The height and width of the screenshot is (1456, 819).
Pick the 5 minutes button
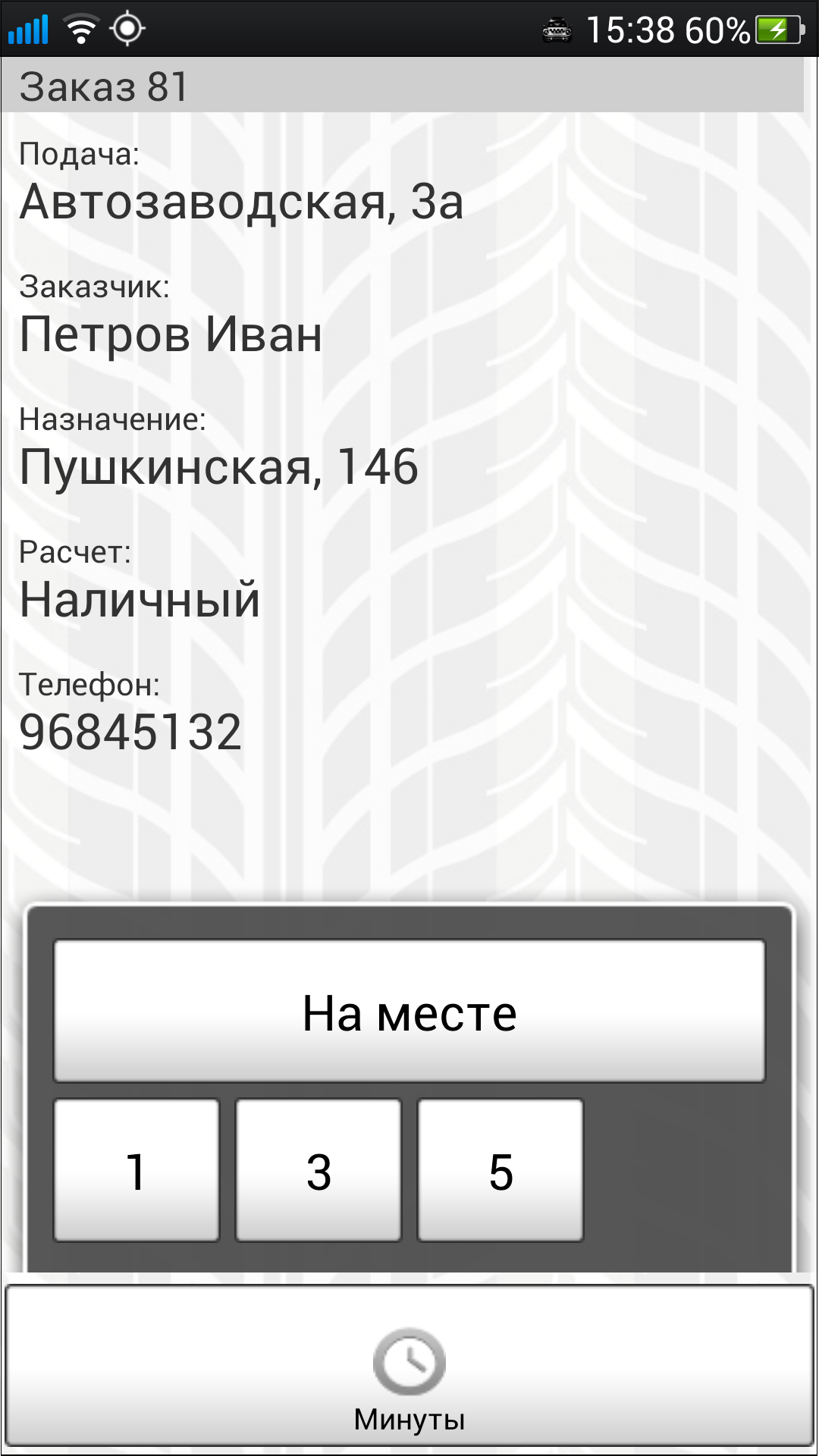click(x=500, y=1170)
